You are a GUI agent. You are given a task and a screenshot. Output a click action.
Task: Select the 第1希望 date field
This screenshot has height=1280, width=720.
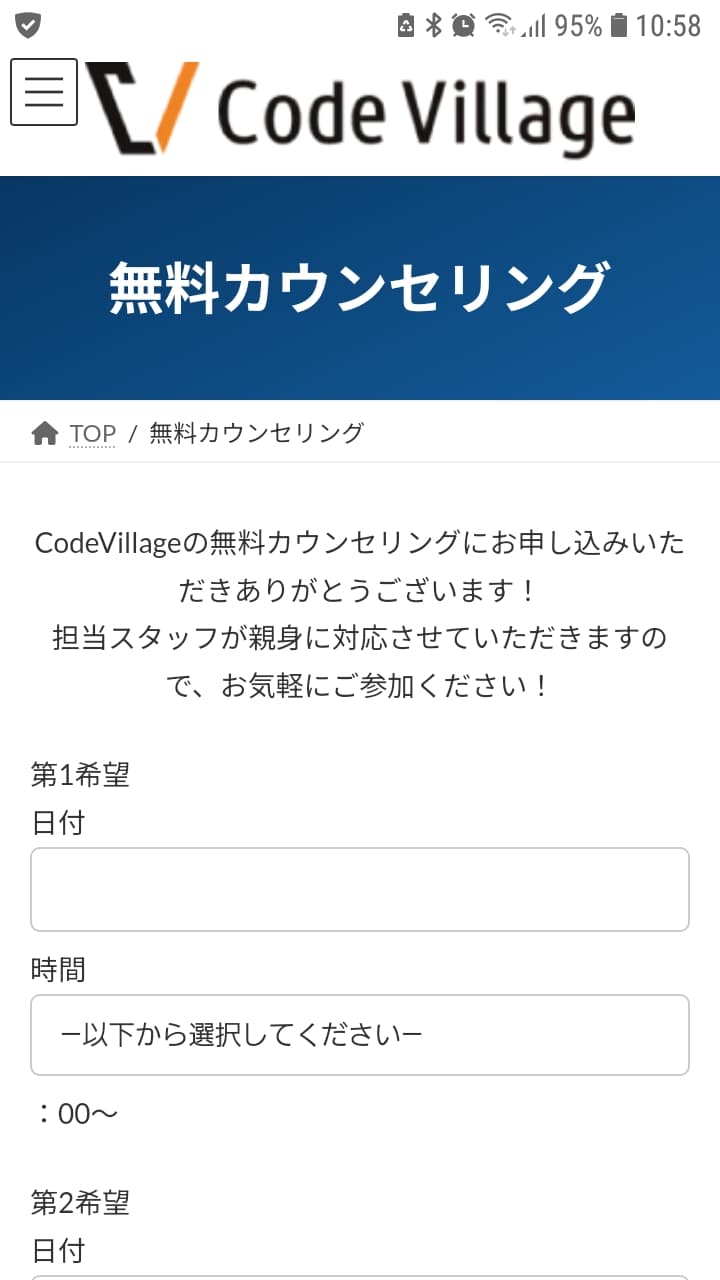[360, 889]
